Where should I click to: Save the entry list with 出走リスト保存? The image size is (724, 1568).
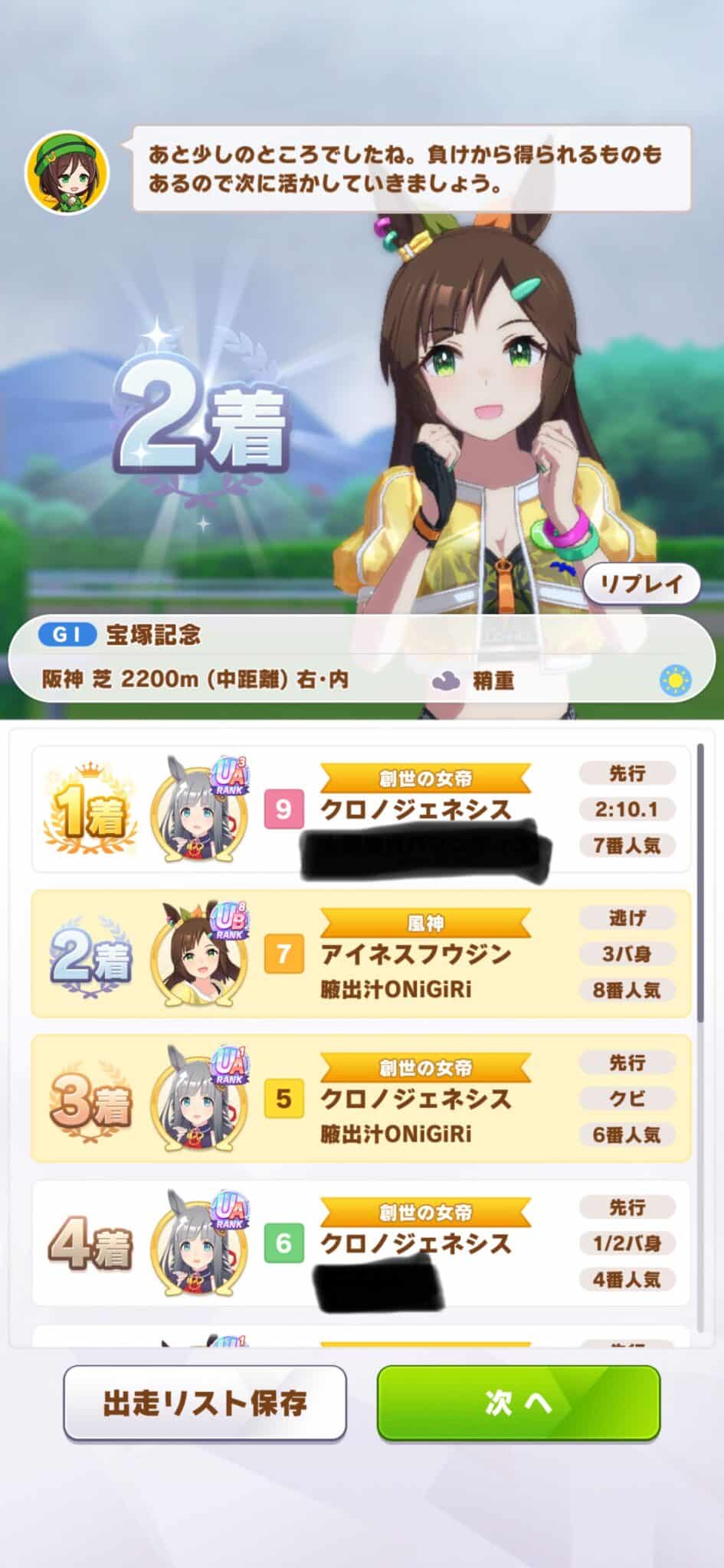click(x=205, y=1403)
